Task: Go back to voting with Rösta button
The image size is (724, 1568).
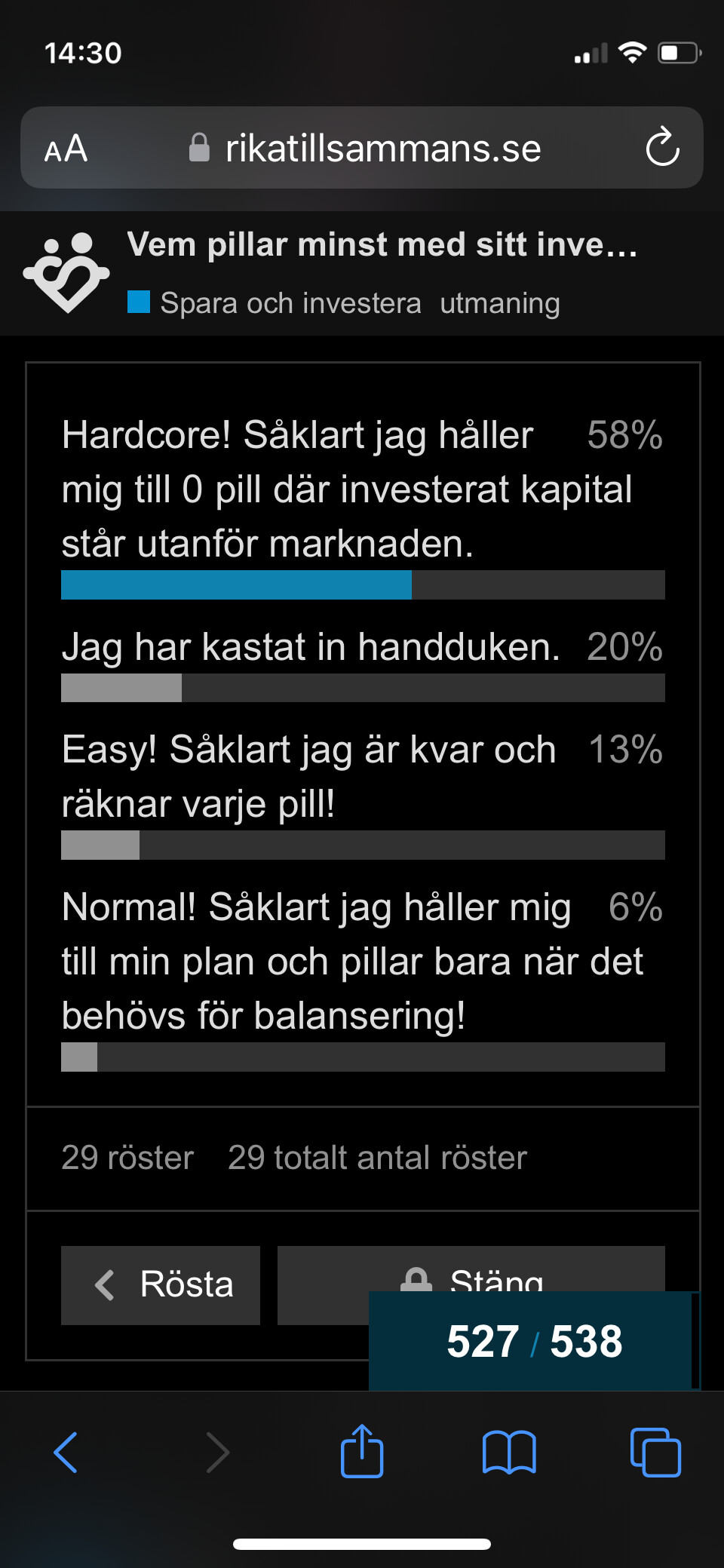Action: pyautogui.click(x=161, y=1284)
